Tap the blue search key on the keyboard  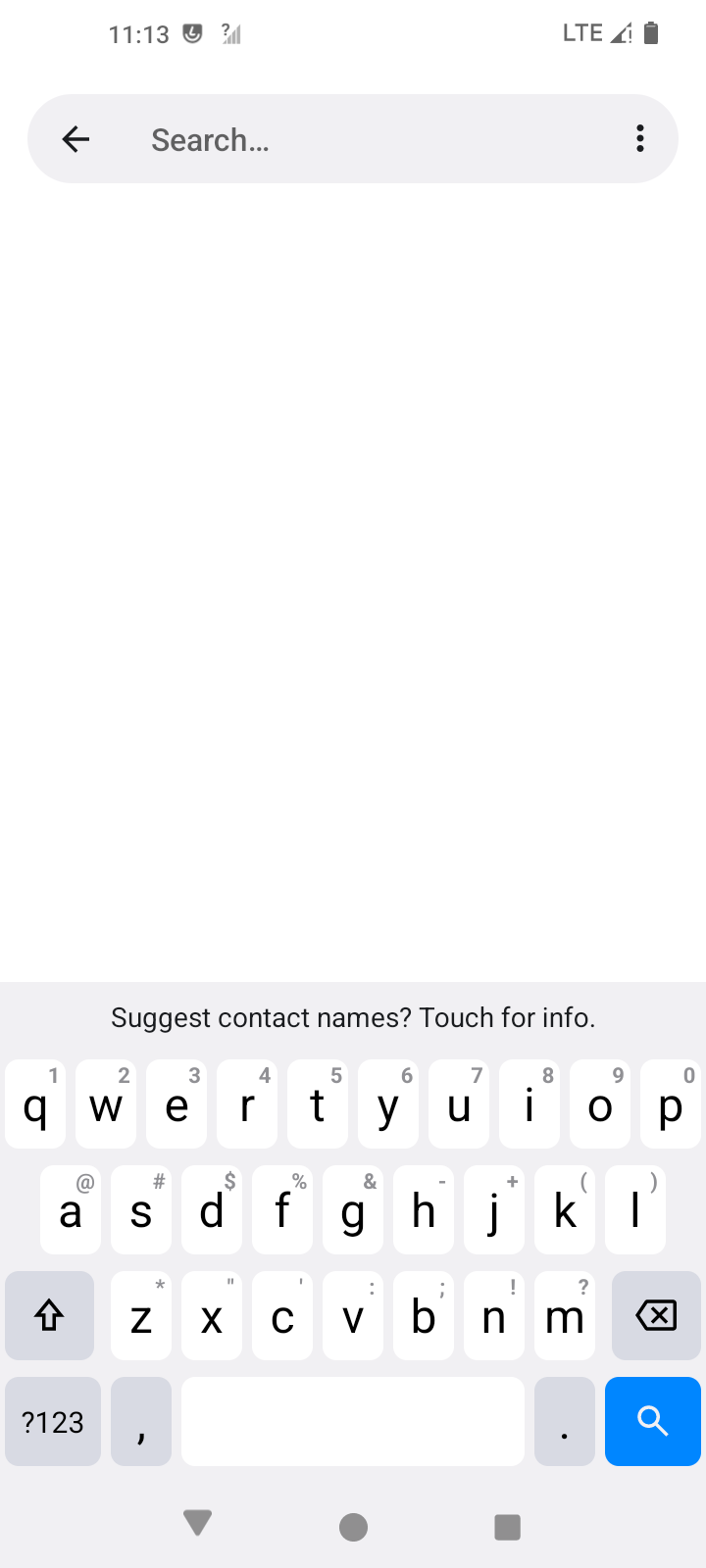click(653, 1421)
